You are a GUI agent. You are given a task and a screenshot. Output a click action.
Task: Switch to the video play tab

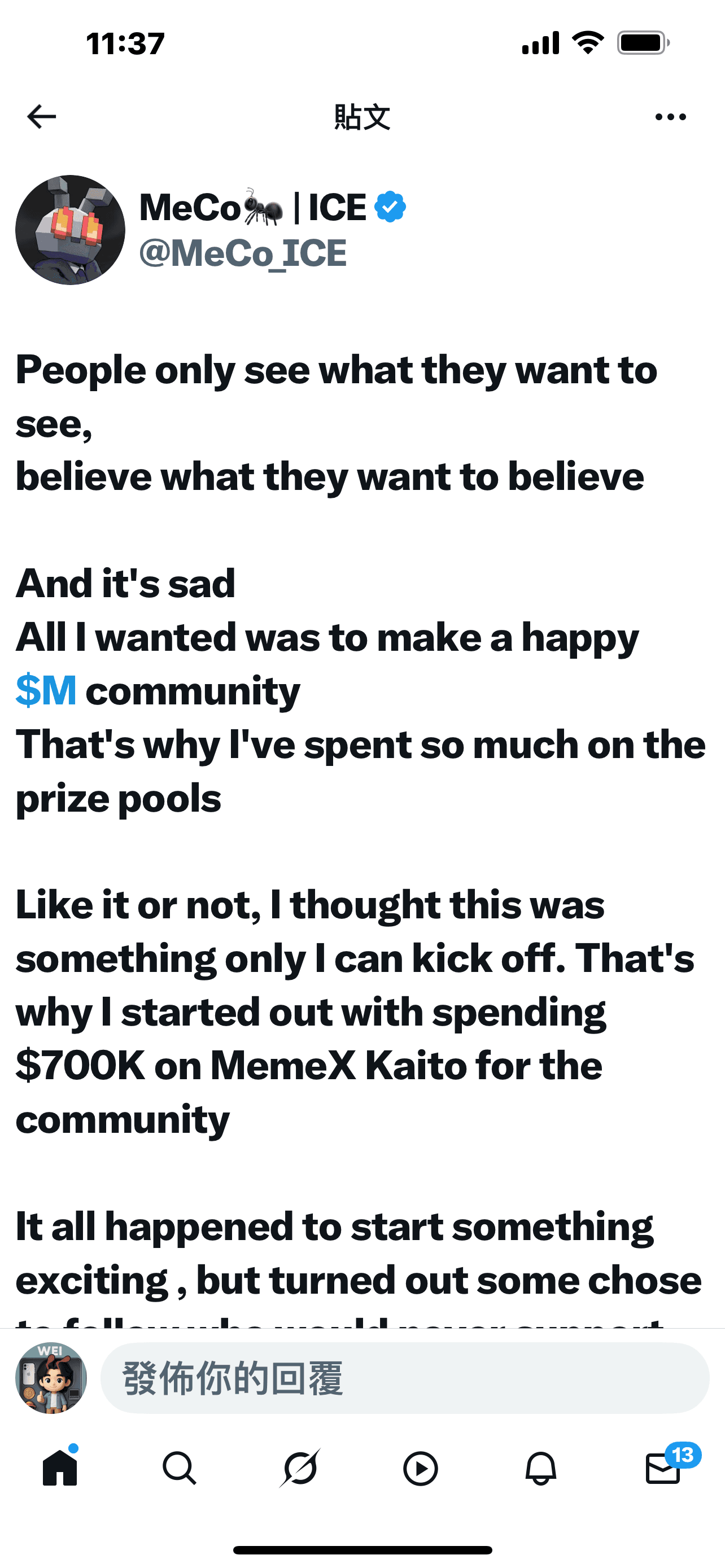point(420,1468)
